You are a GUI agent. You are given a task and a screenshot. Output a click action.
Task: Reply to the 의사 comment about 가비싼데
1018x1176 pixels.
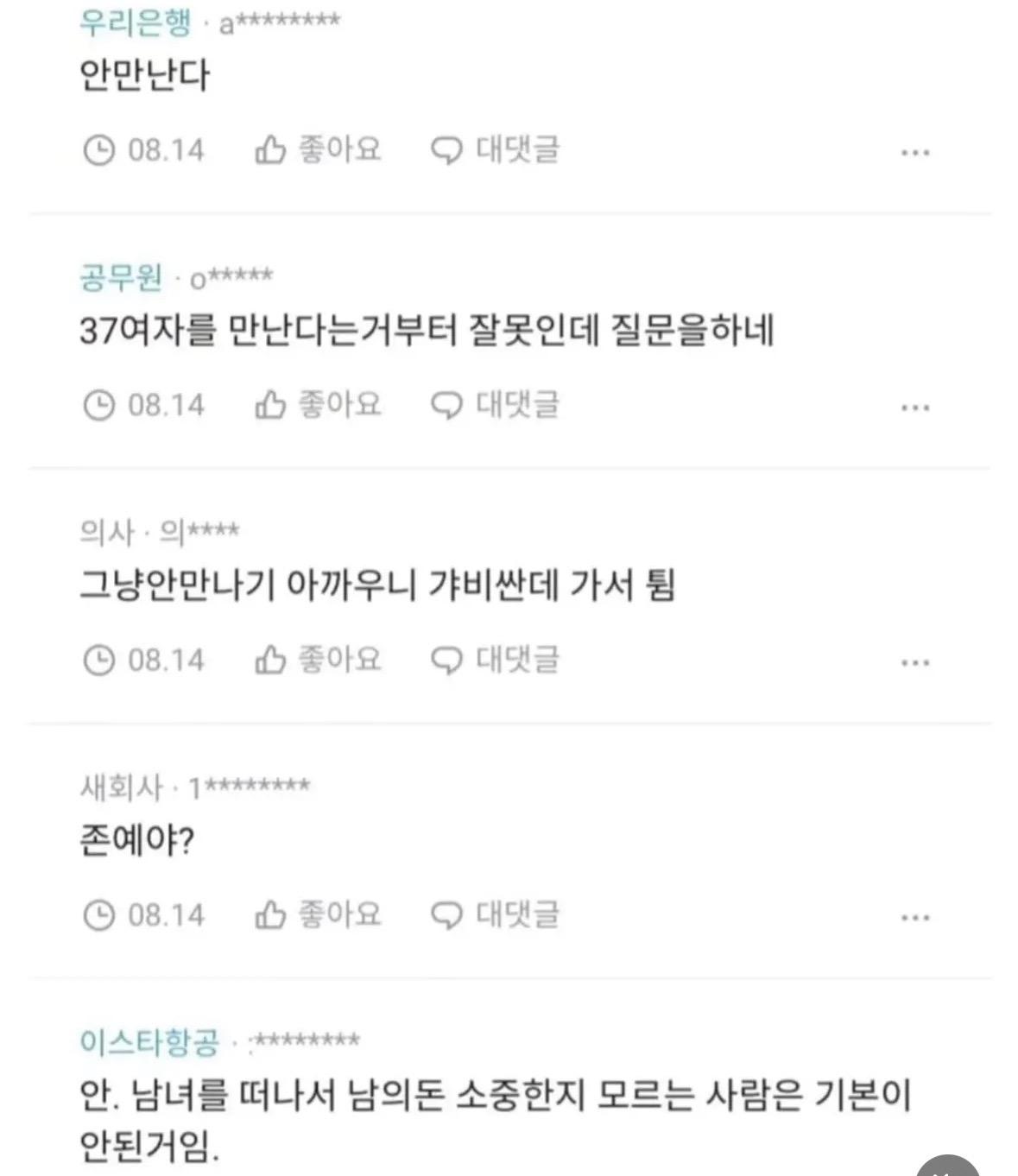[495, 661]
